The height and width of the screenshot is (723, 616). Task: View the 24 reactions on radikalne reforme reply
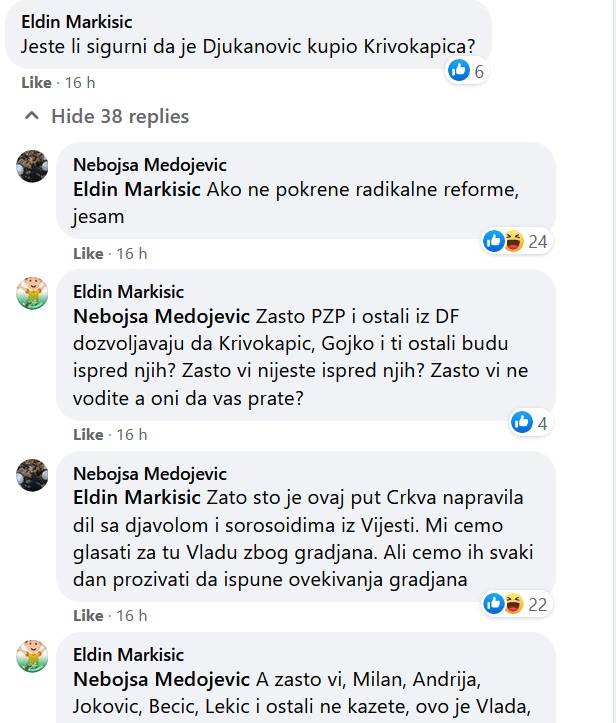(516, 241)
